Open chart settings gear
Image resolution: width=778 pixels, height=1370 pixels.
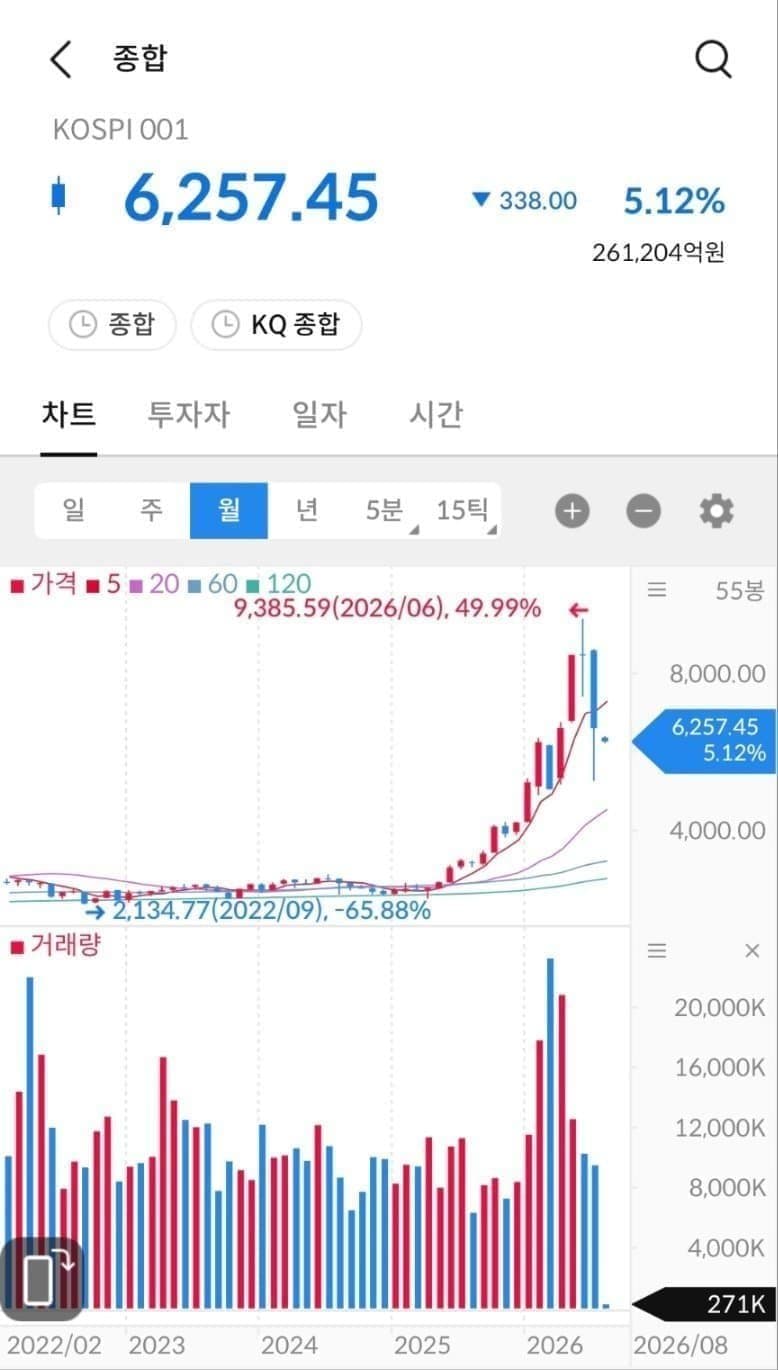[x=716, y=512]
